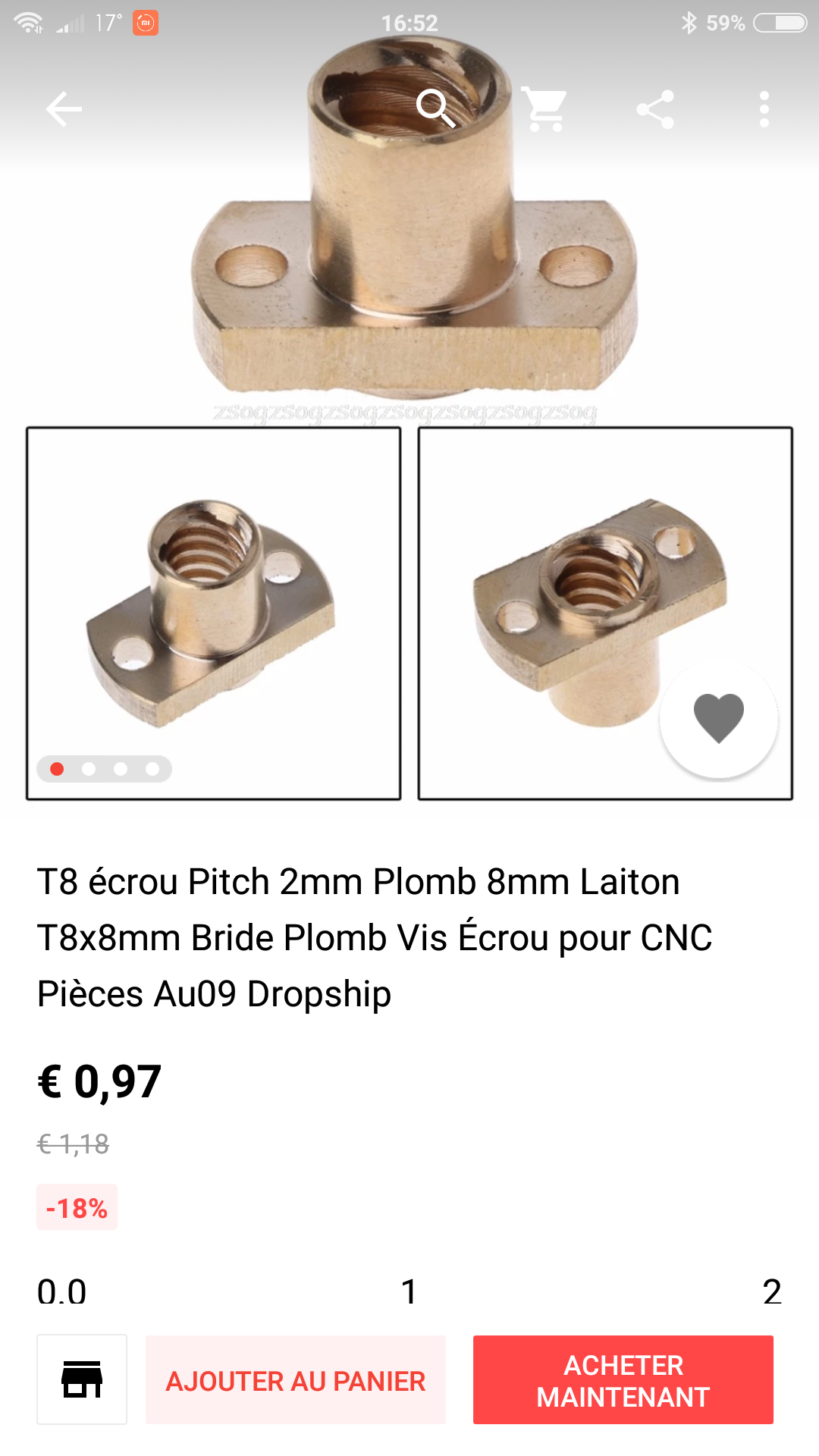Visit the seller's store page

click(82, 1379)
